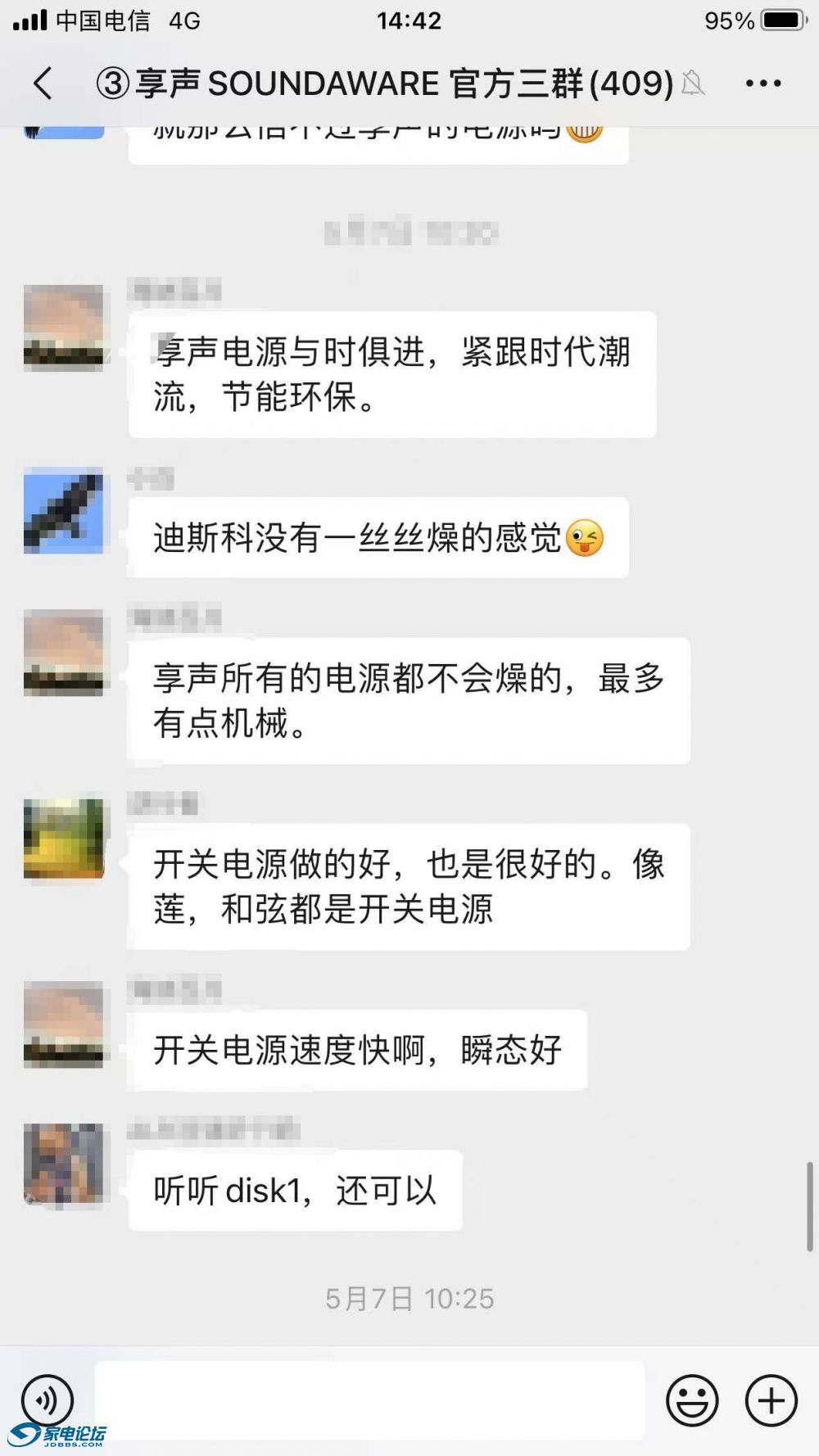The image size is (819, 1456).
Task: Open group chat info via three dots
Action: click(762, 84)
